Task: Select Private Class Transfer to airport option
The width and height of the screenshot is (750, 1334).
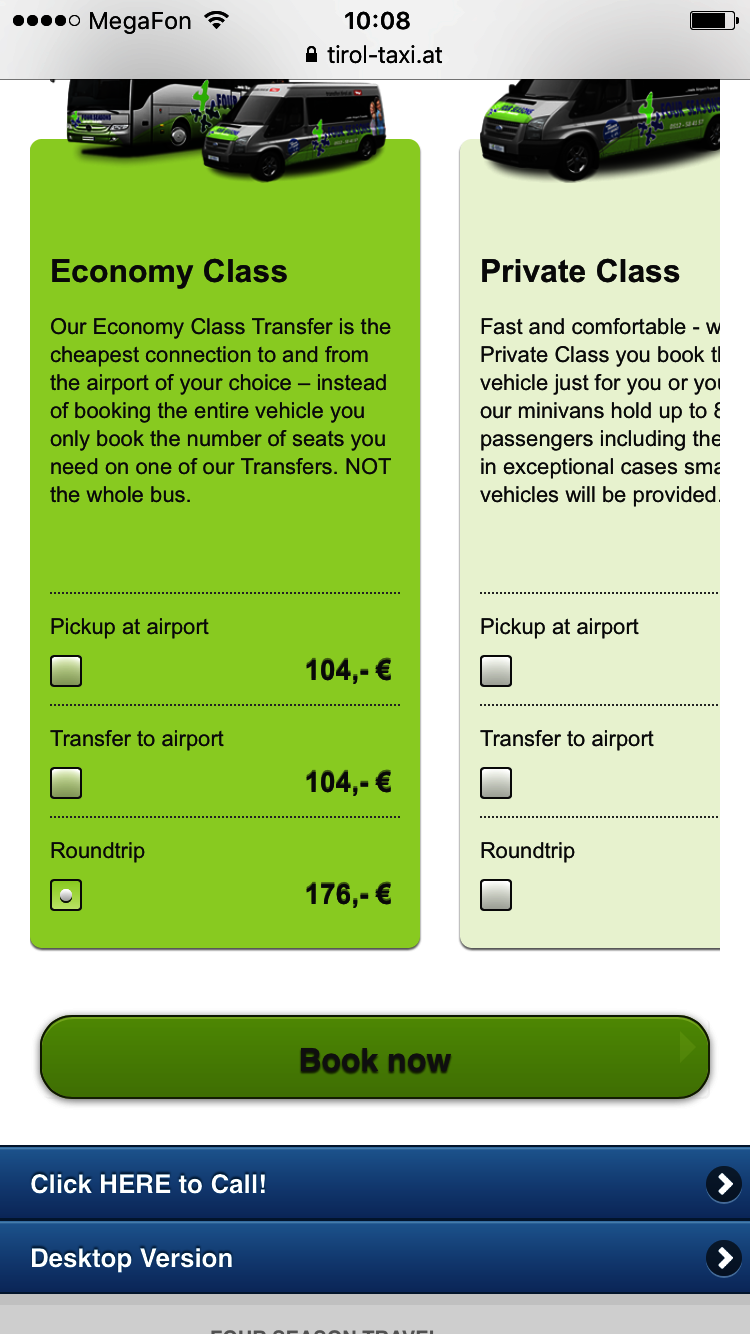Action: (496, 783)
